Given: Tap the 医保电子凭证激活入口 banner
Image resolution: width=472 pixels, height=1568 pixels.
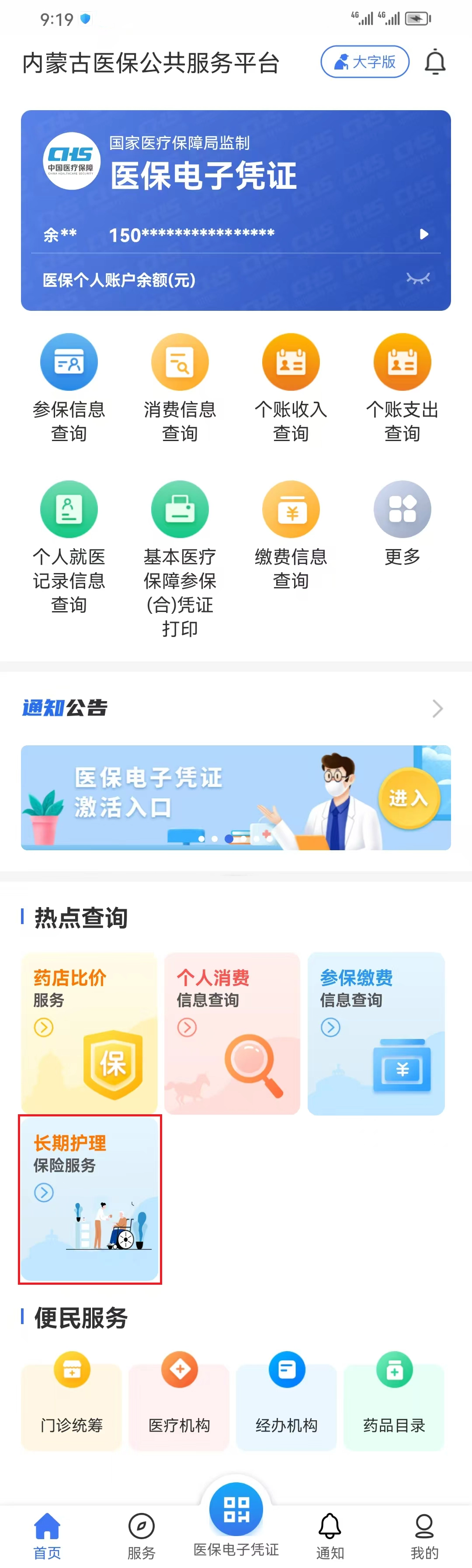Looking at the screenshot, I should coord(236,797).
